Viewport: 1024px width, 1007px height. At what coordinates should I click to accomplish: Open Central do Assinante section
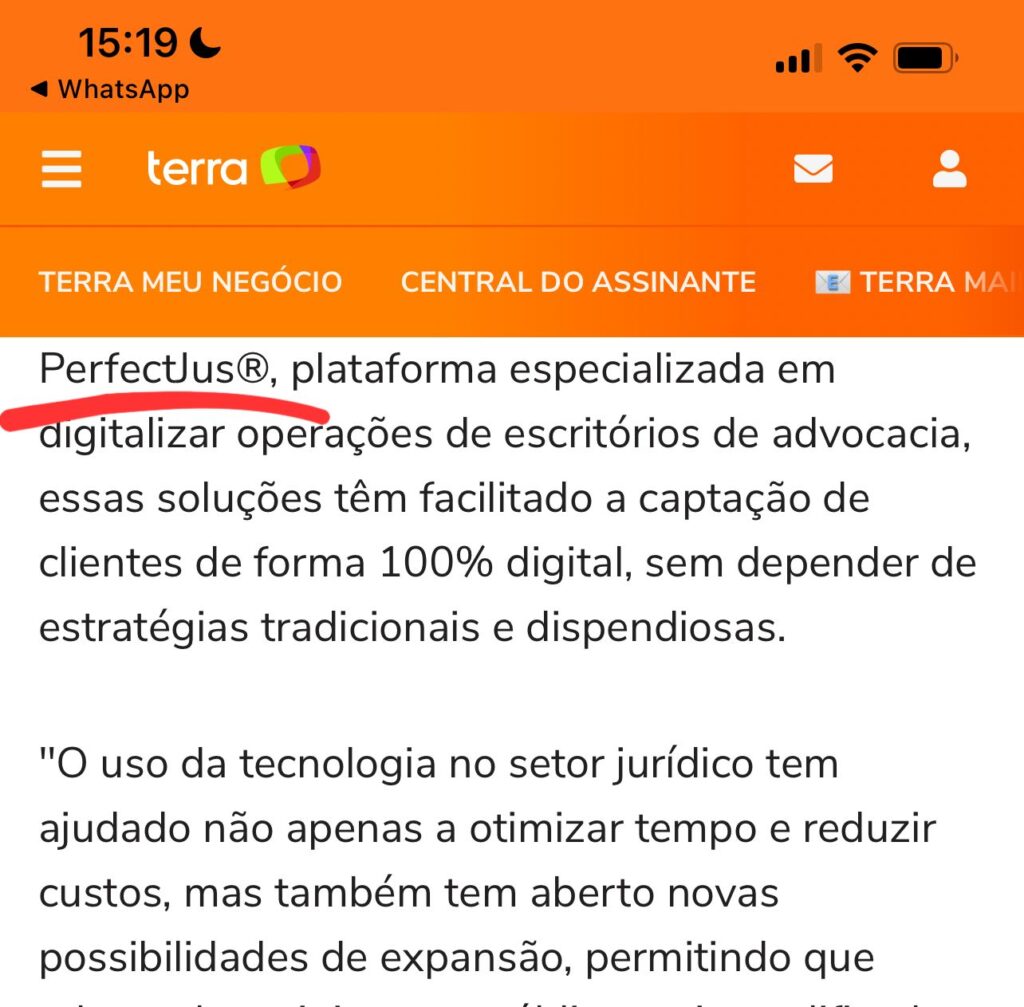578,282
